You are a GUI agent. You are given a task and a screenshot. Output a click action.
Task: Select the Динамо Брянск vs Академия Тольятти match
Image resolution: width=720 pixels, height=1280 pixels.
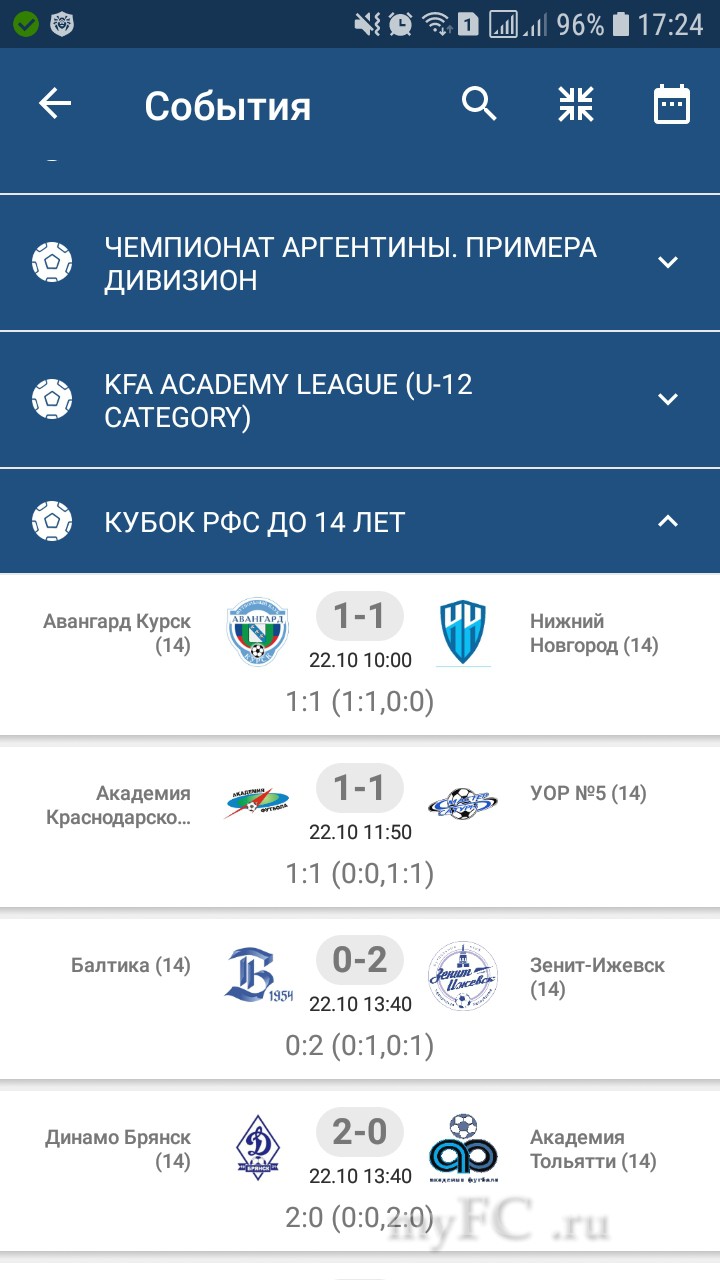coord(360,1170)
